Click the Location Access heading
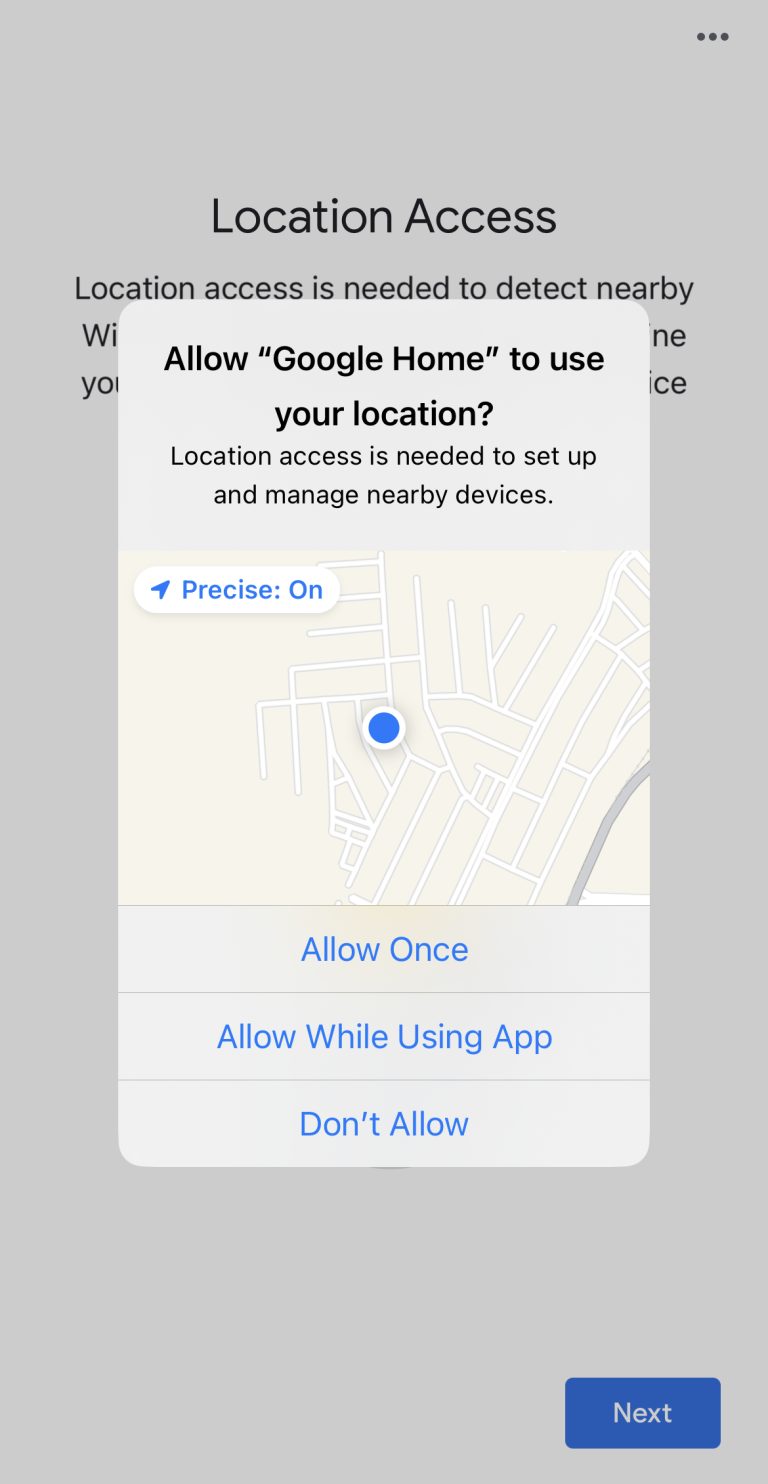This screenshot has width=768, height=1484. 384,215
